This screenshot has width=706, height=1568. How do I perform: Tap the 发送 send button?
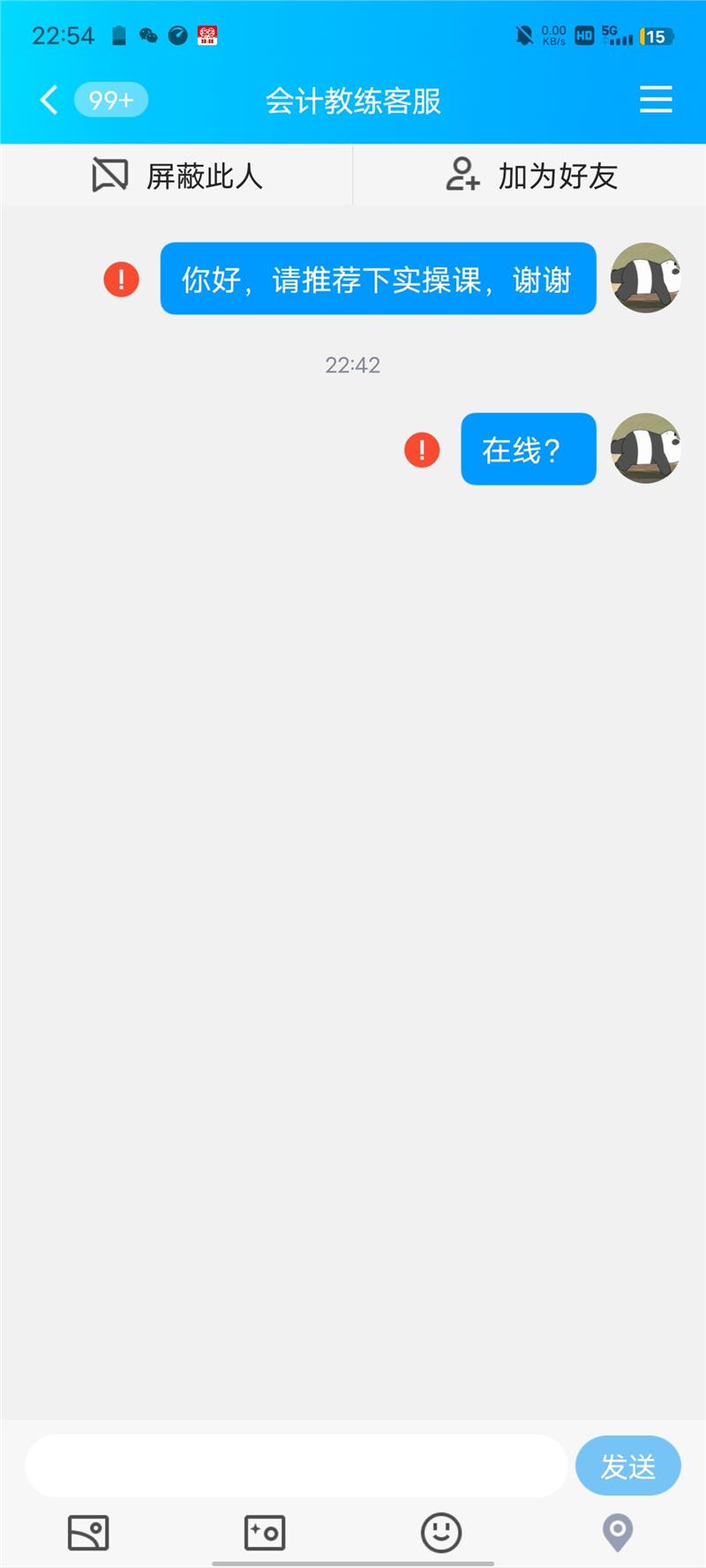[627, 1466]
